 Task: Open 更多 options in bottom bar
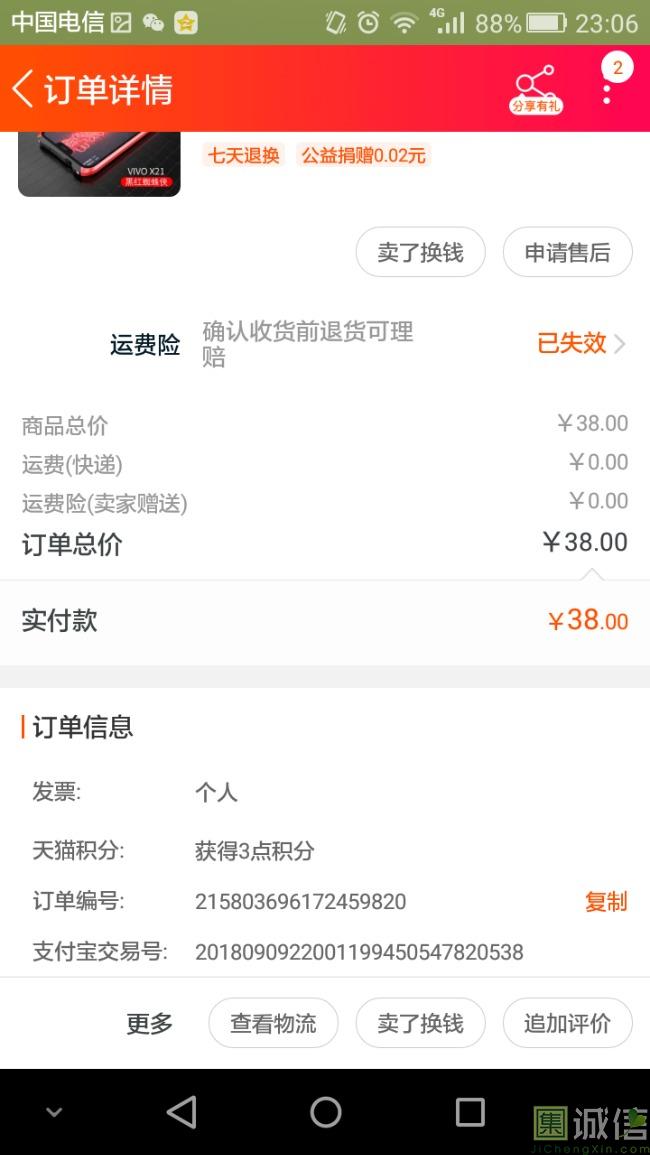(149, 1023)
